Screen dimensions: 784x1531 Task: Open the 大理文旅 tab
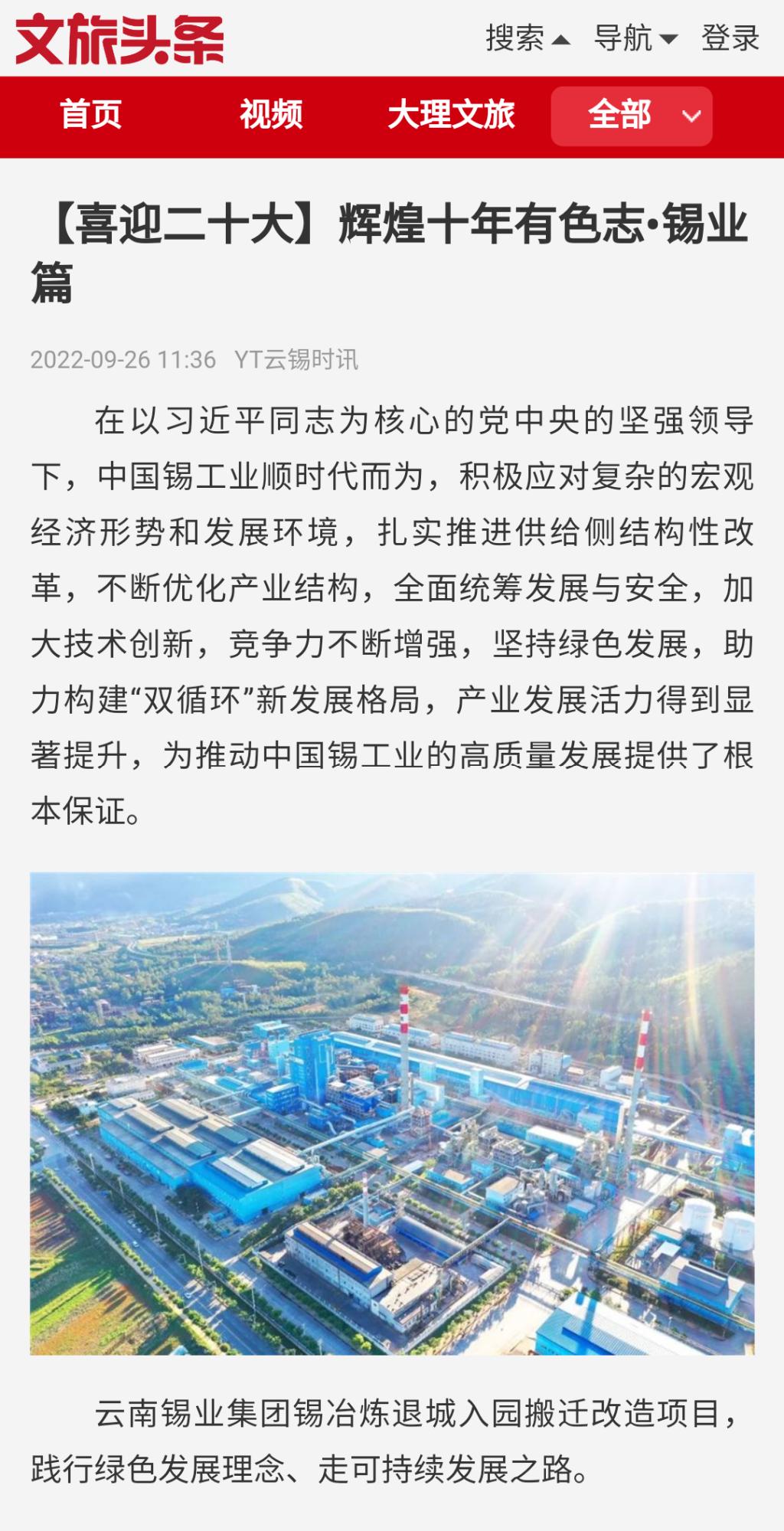[x=451, y=115]
